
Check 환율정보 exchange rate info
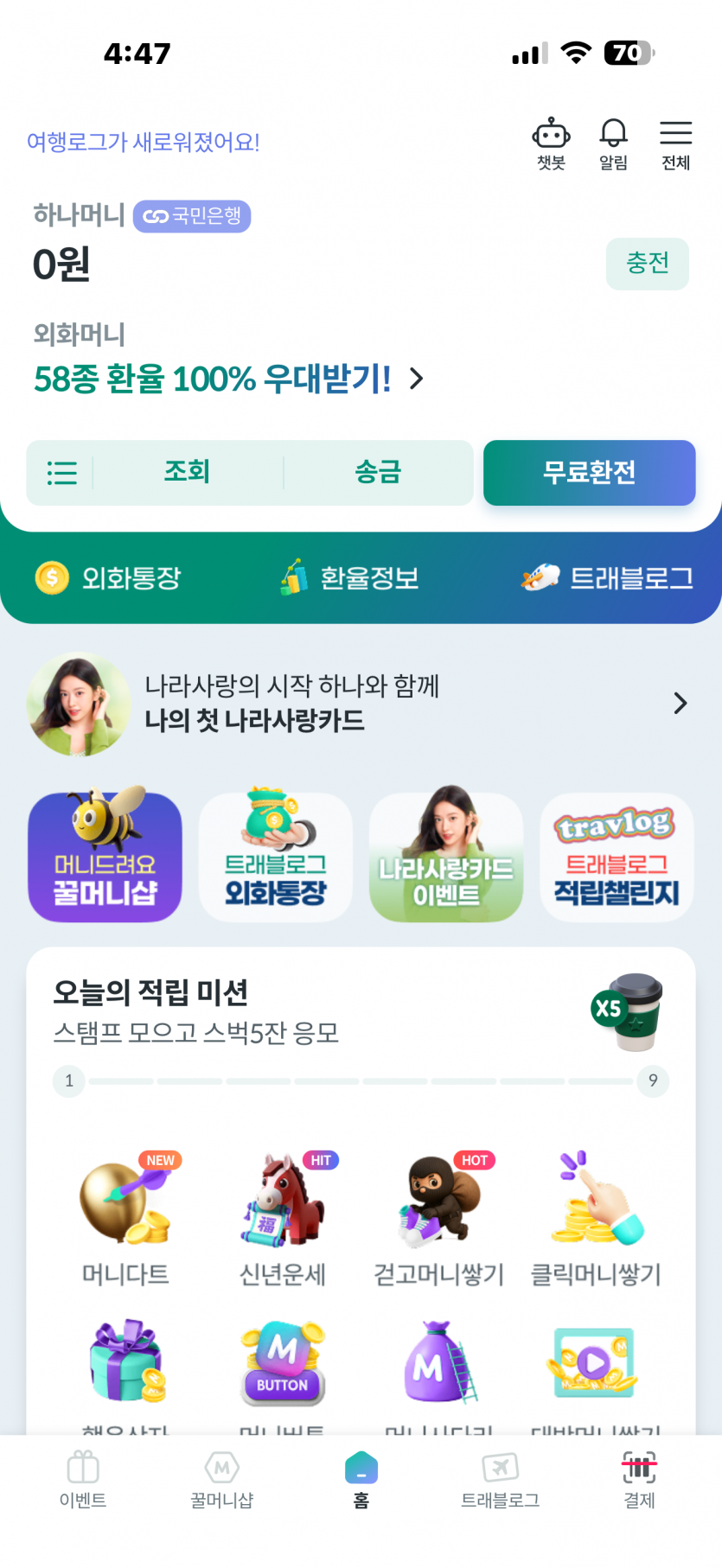click(350, 577)
